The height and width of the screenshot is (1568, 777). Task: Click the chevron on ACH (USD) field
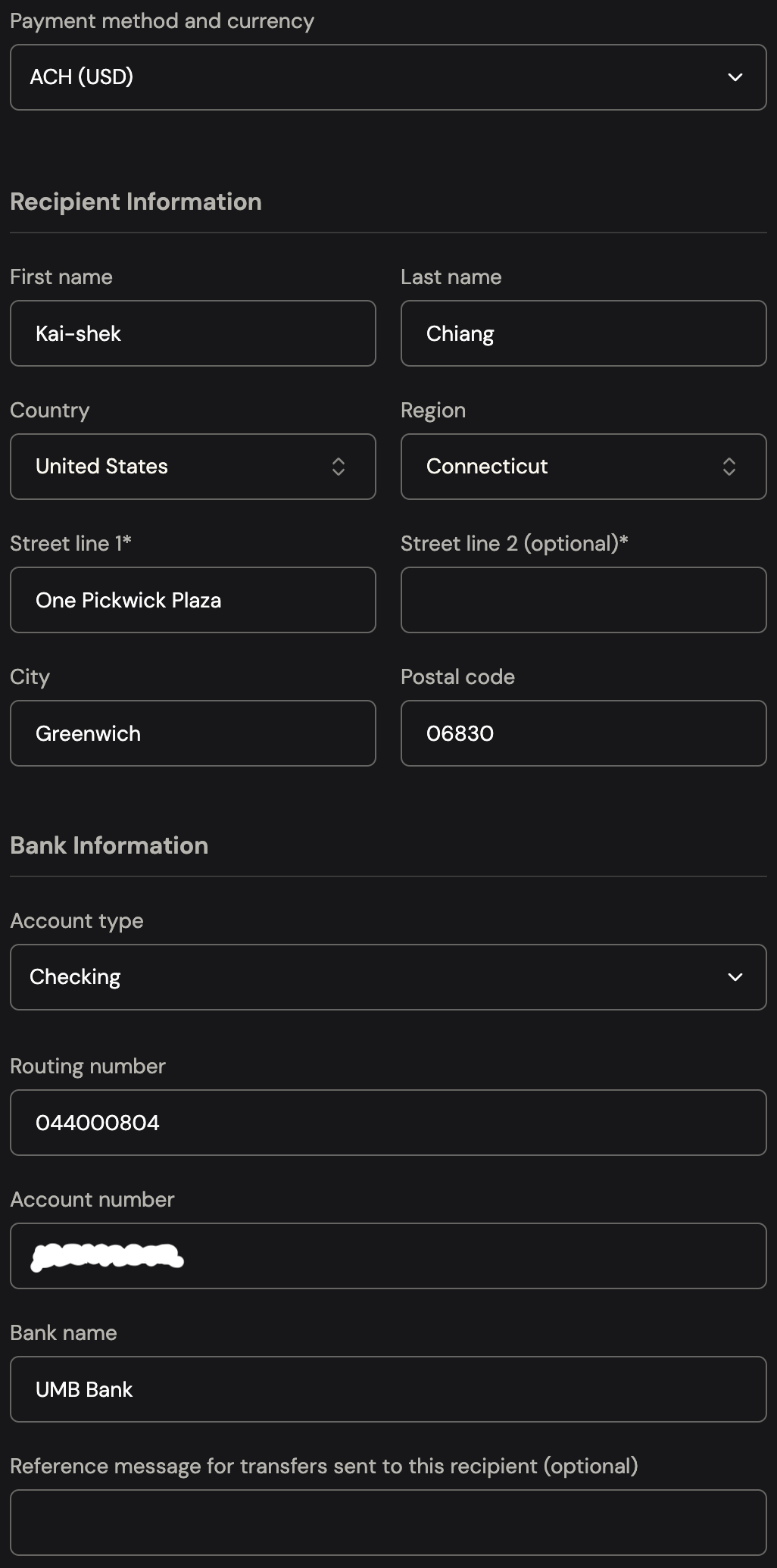733,77
